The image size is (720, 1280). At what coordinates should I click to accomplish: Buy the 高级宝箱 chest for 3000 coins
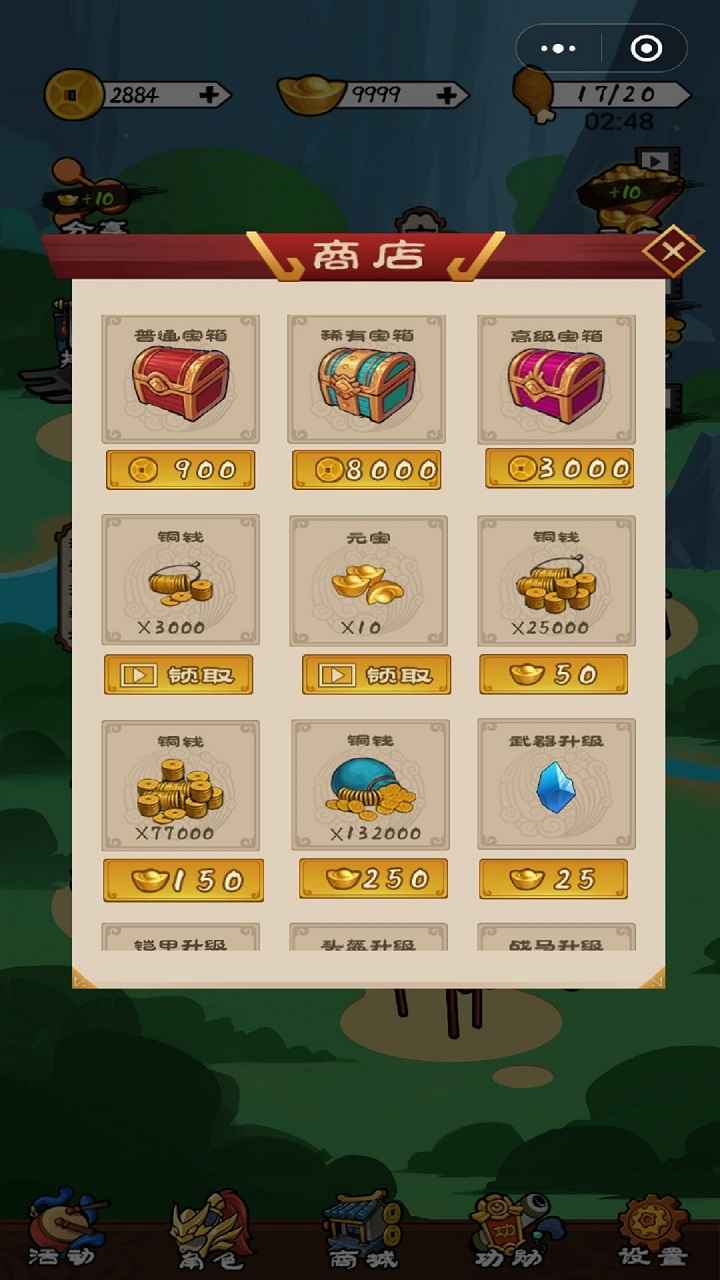559,468
